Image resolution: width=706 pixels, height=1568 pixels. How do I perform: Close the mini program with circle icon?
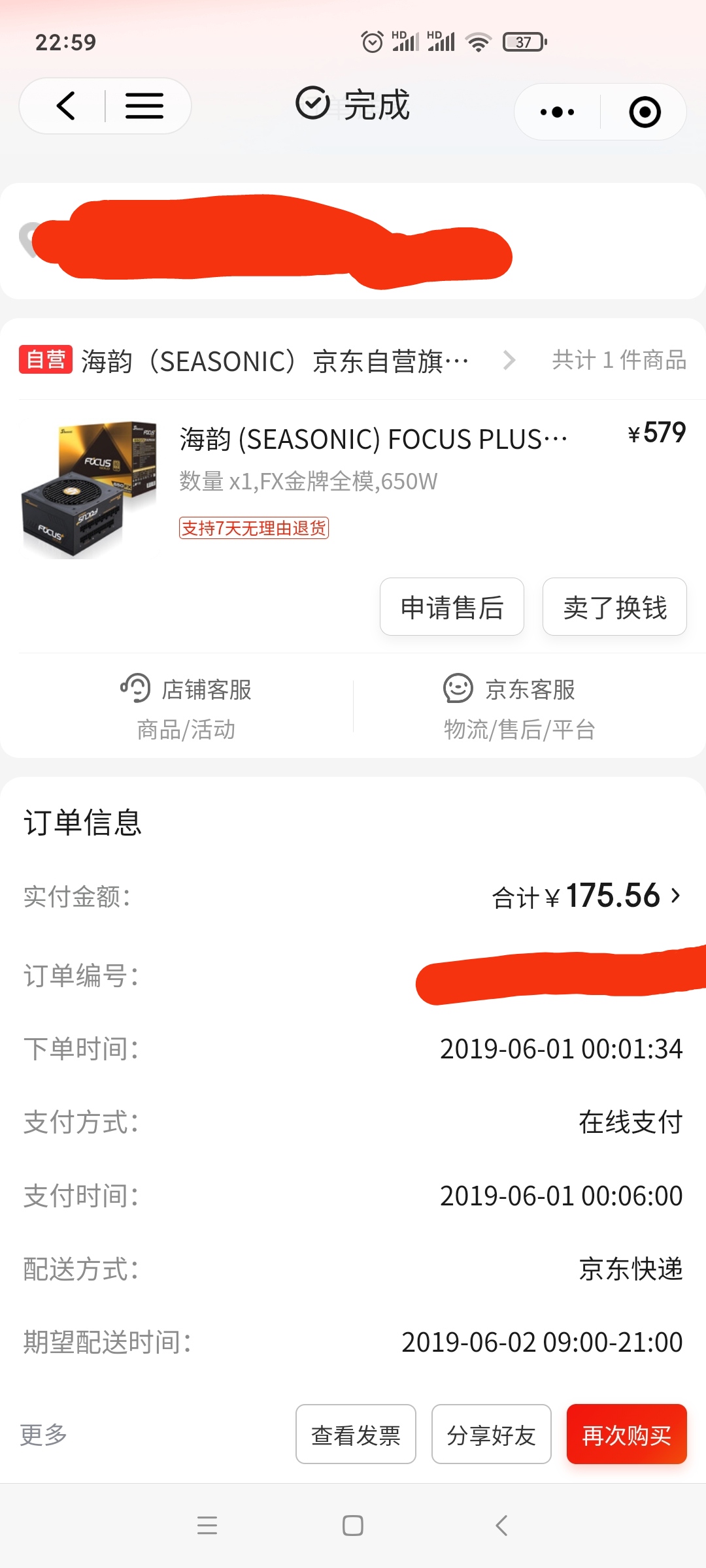[645, 112]
